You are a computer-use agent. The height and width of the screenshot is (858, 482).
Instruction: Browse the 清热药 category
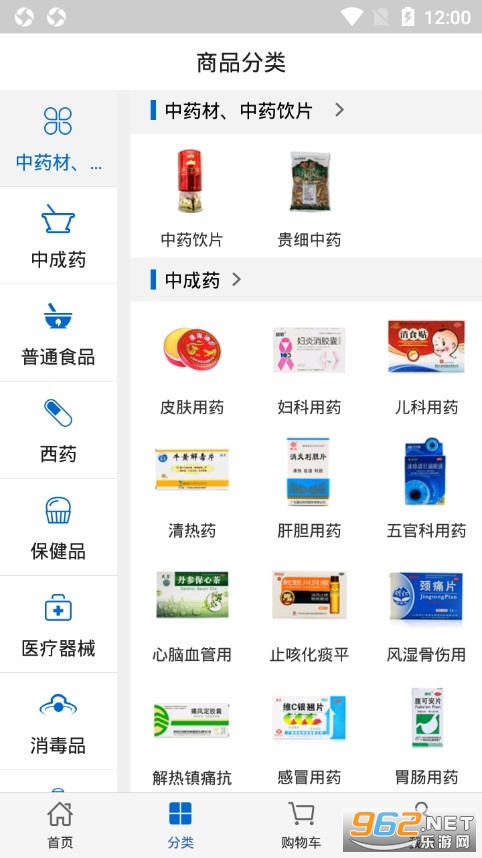tap(191, 489)
